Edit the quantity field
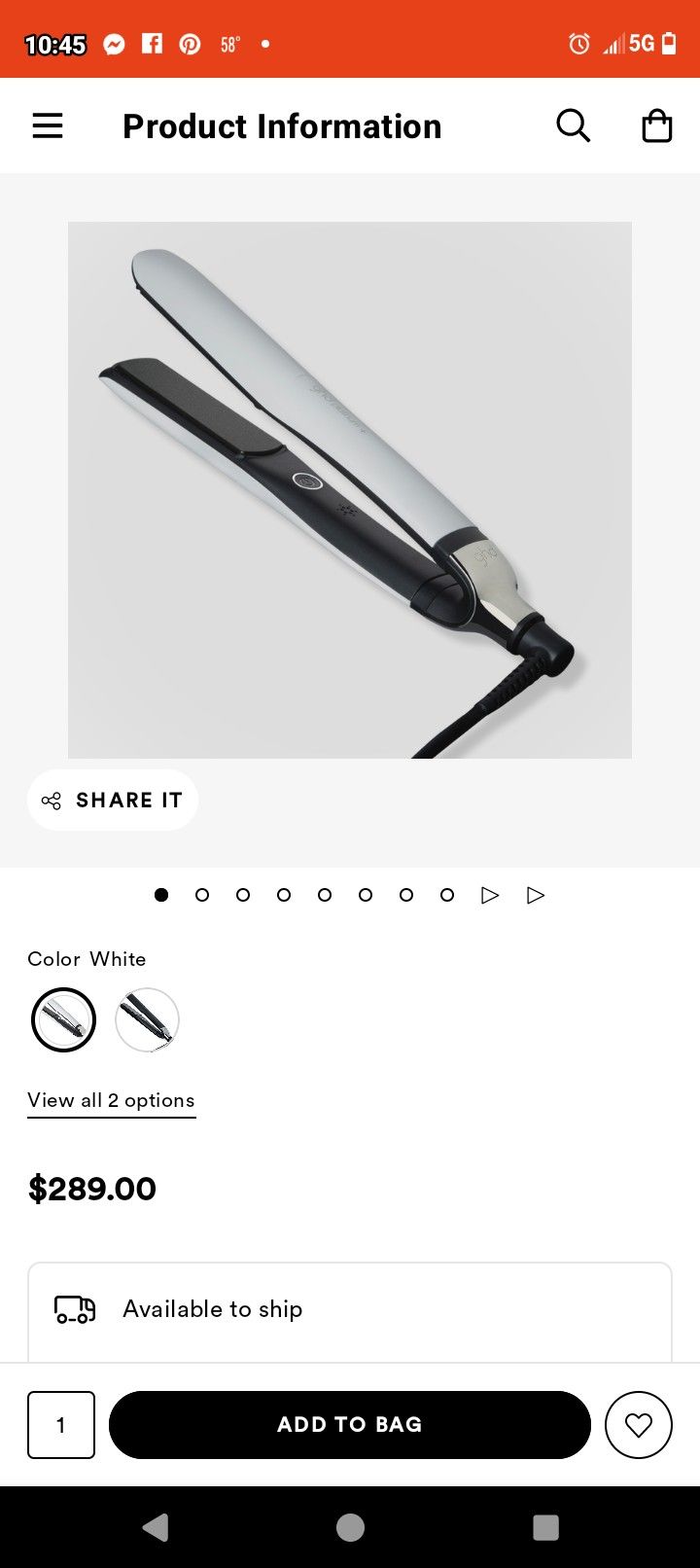The image size is (700, 1568). tap(61, 1425)
